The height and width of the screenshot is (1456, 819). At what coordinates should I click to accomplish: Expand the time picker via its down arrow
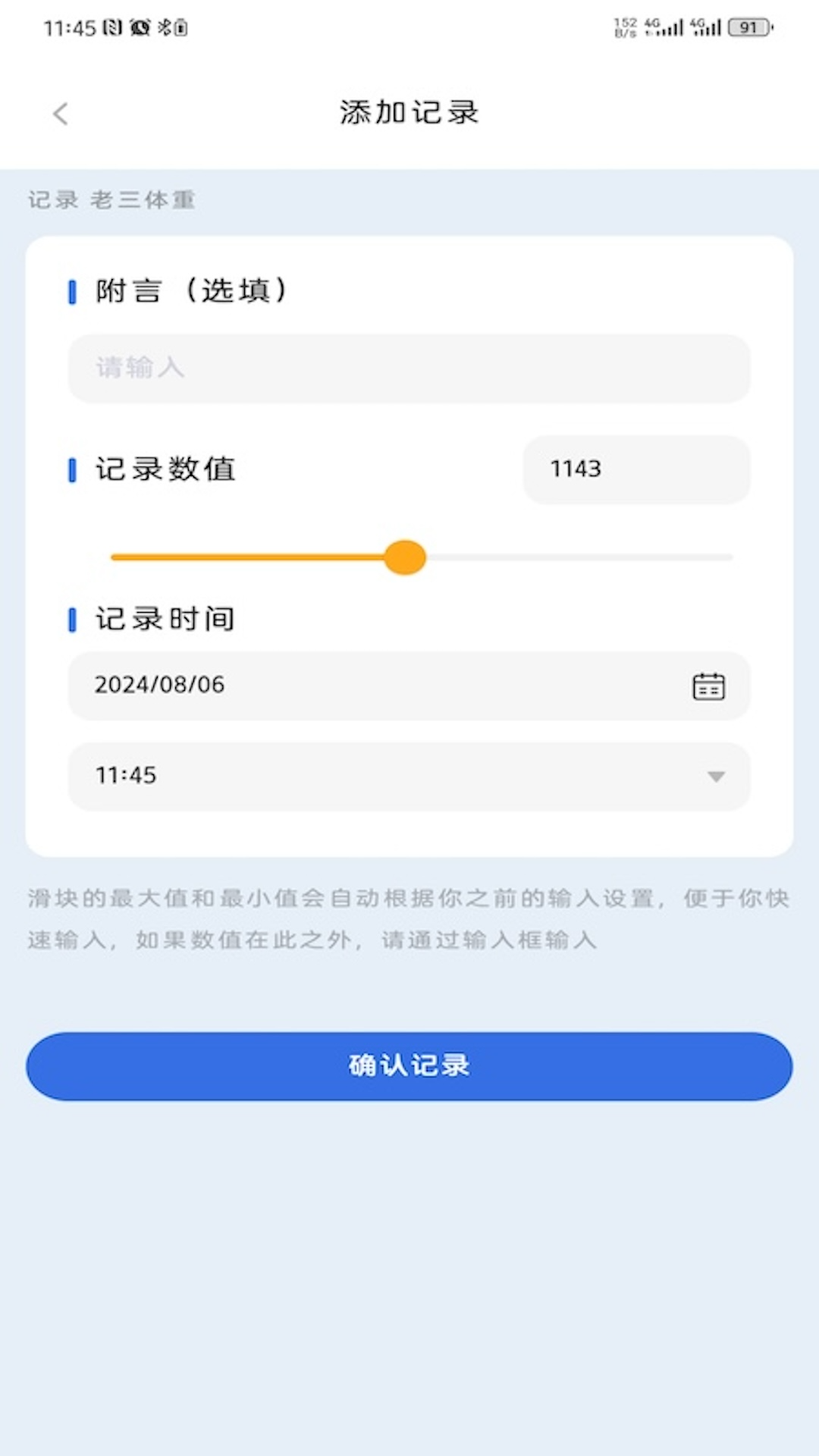[714, 776]
